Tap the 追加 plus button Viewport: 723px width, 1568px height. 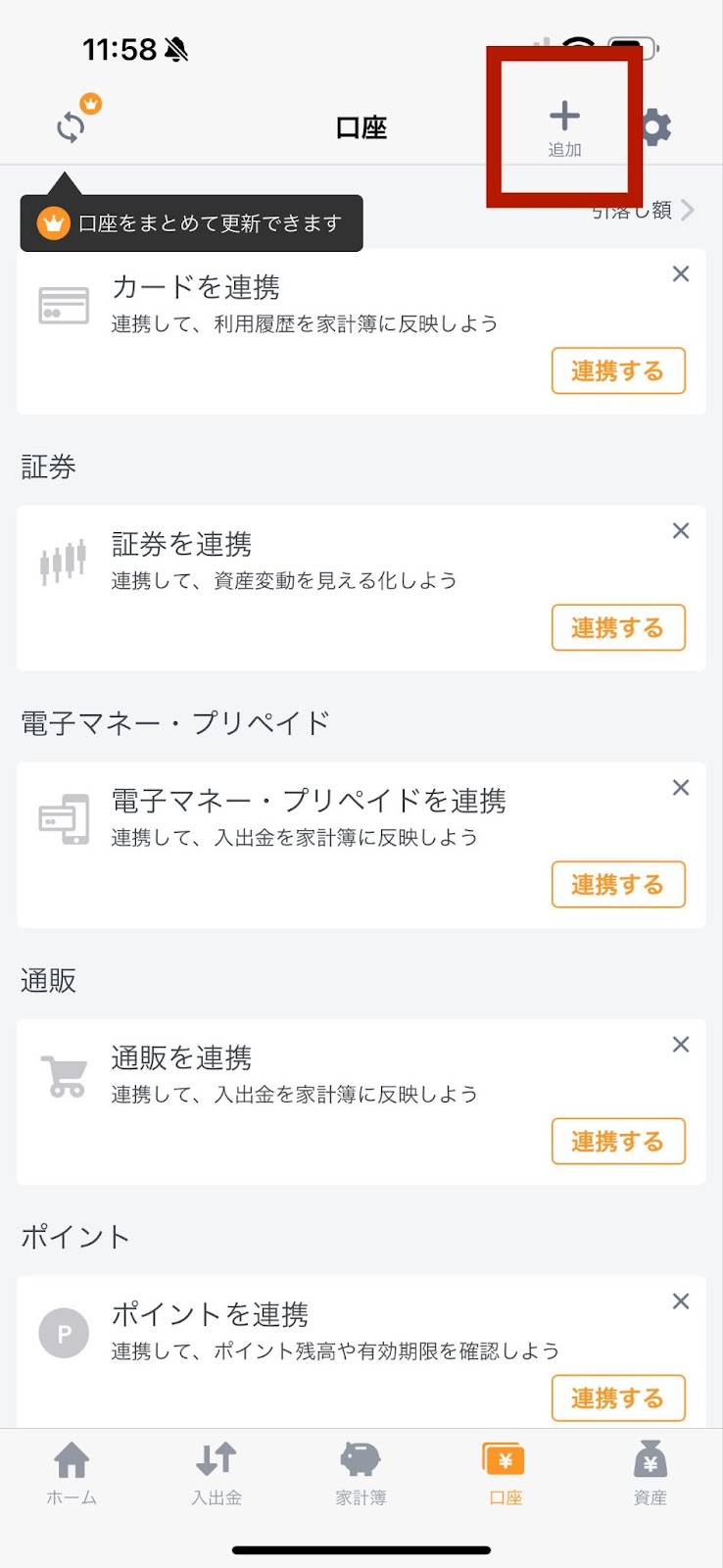(564, 128)
